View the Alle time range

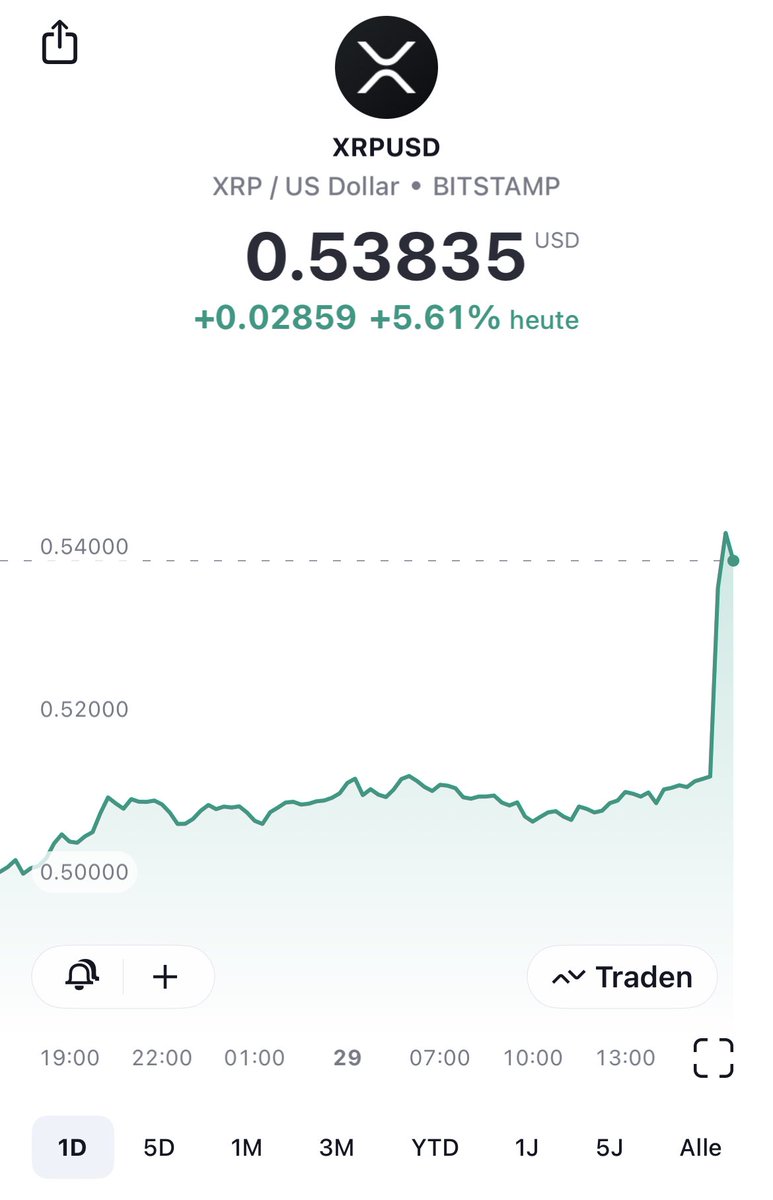(x=700, y=1147)
